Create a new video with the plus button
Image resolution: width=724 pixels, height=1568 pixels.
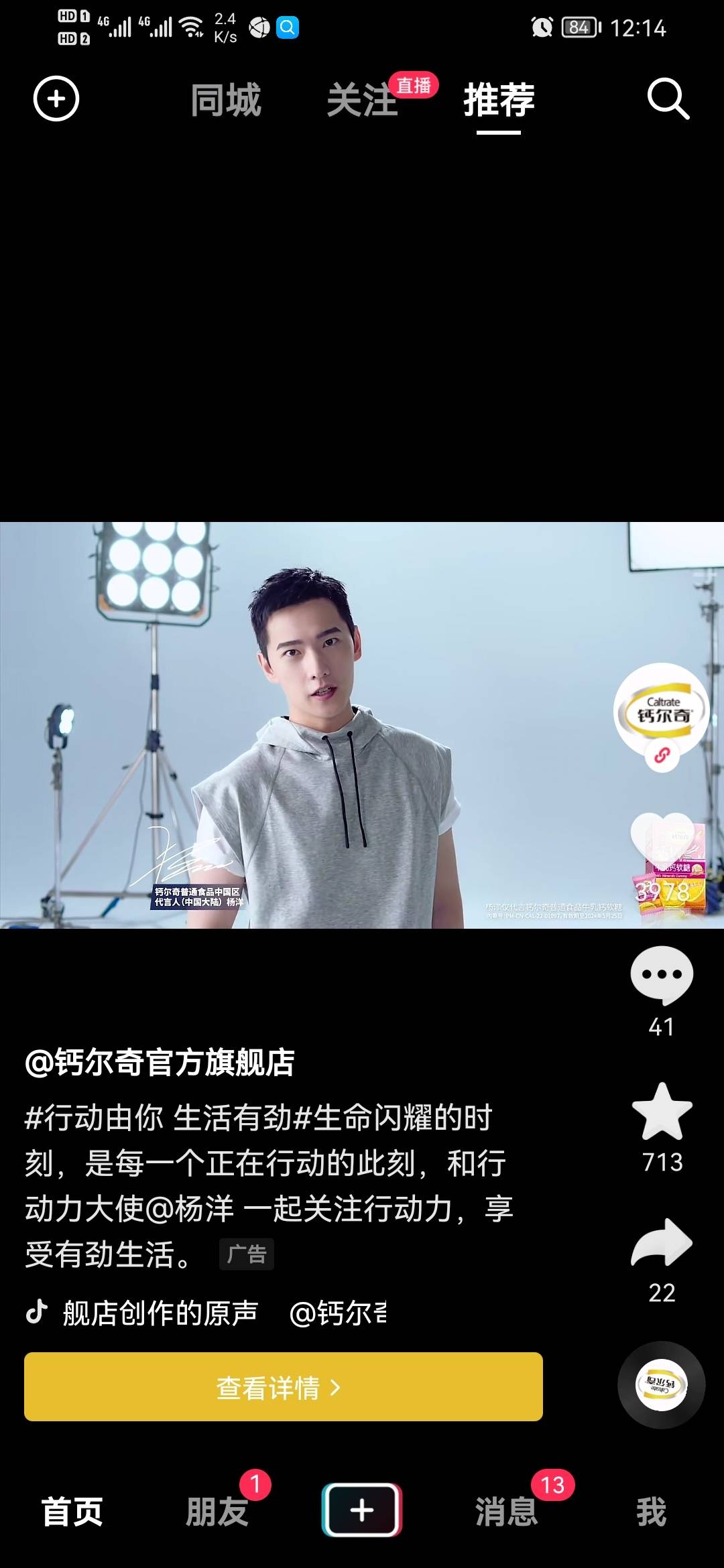point(362,1510)
